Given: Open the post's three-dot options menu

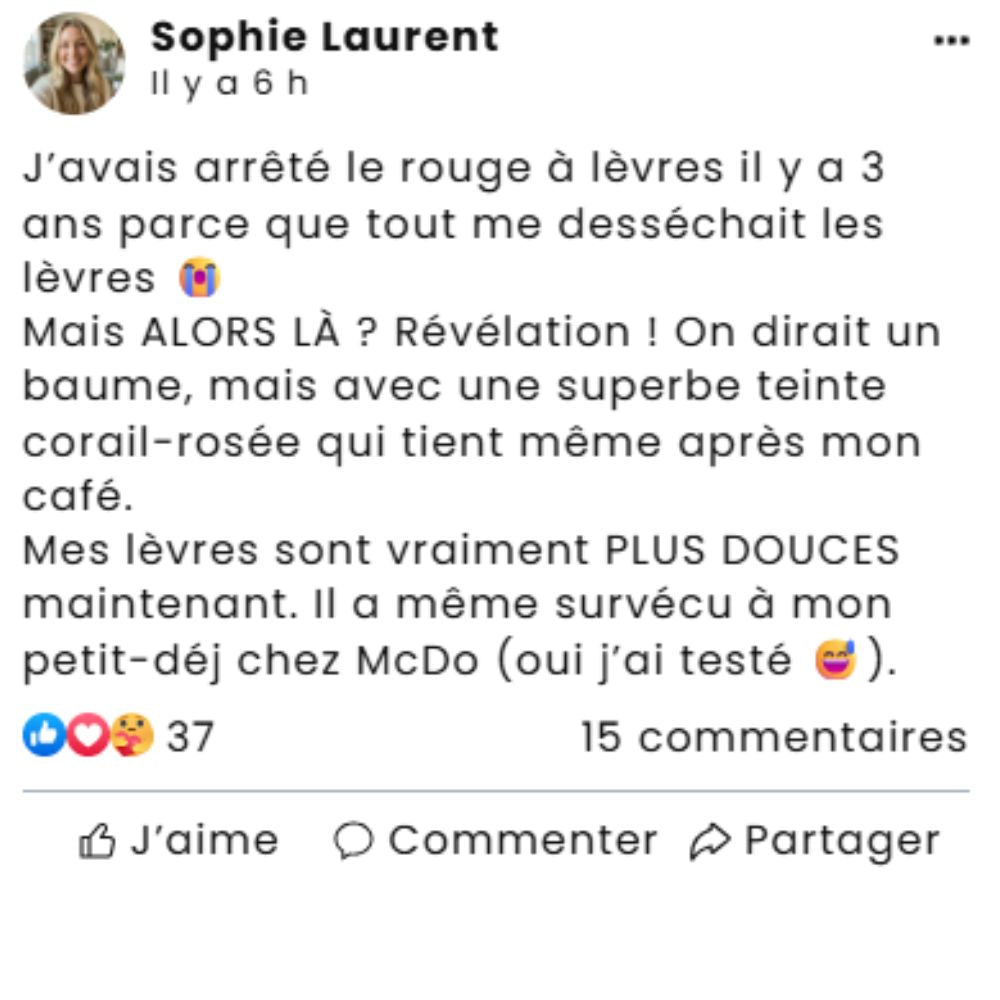Looking at the screenshot, I should pyautogui.click(x=951, y=41).
